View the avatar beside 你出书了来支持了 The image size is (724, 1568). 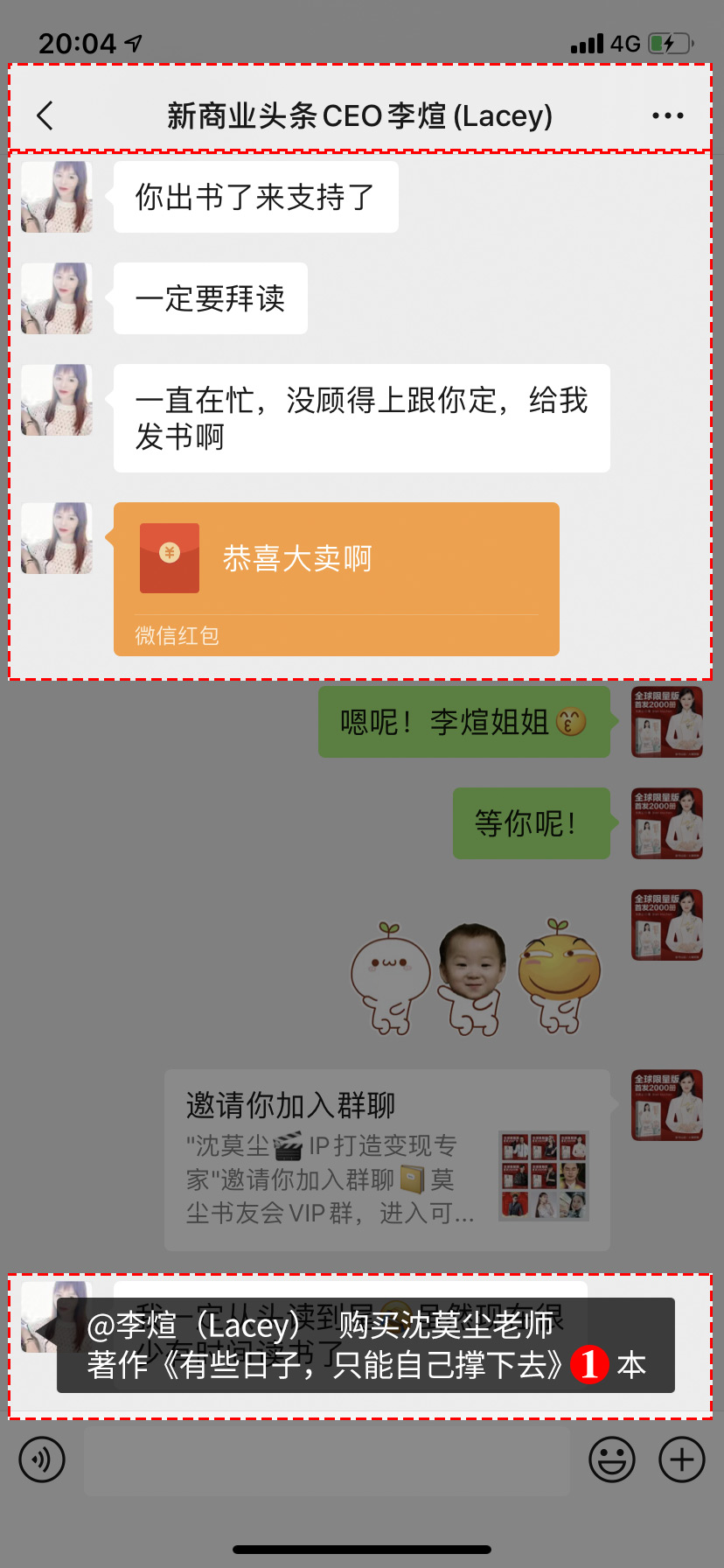coord(57,197)
